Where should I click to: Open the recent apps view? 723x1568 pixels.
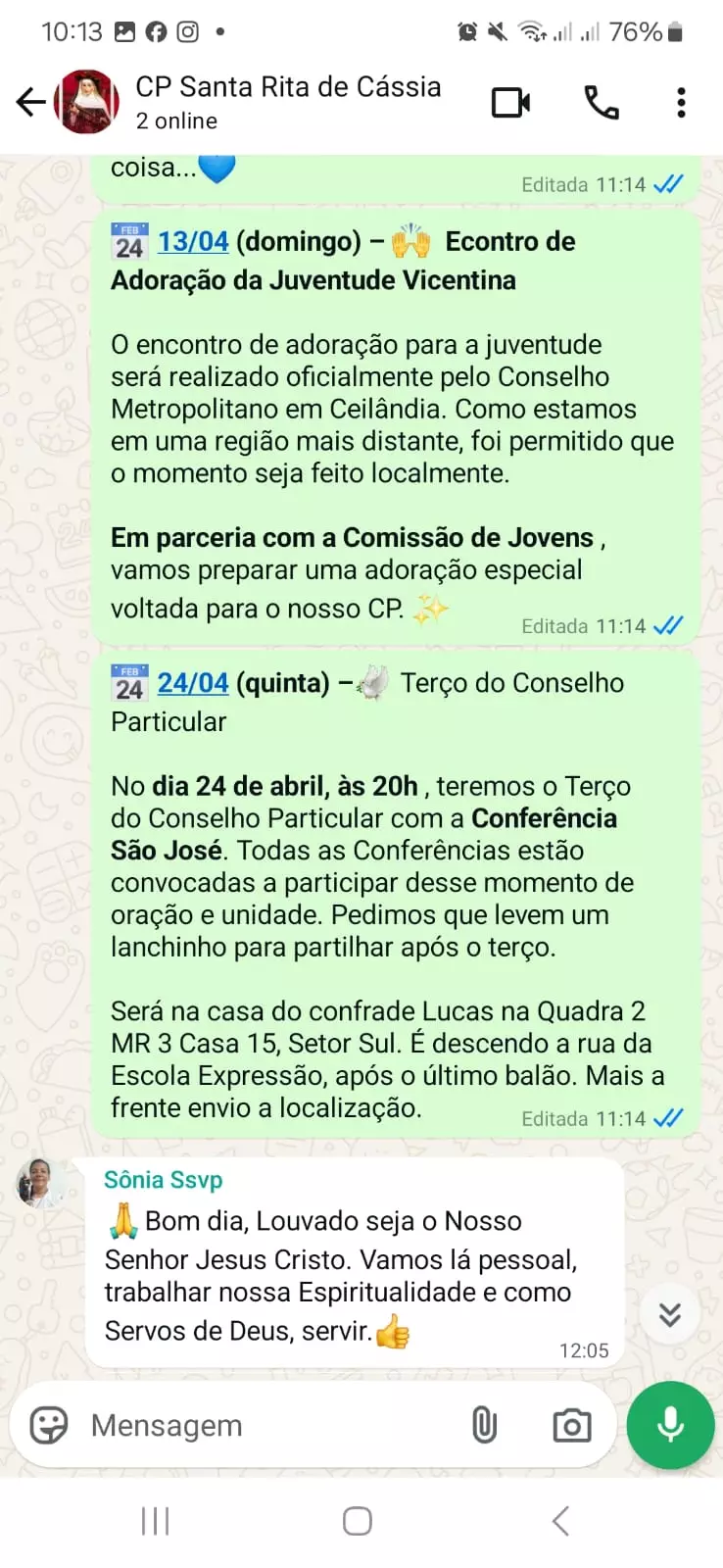click(x=156, y=1521)
